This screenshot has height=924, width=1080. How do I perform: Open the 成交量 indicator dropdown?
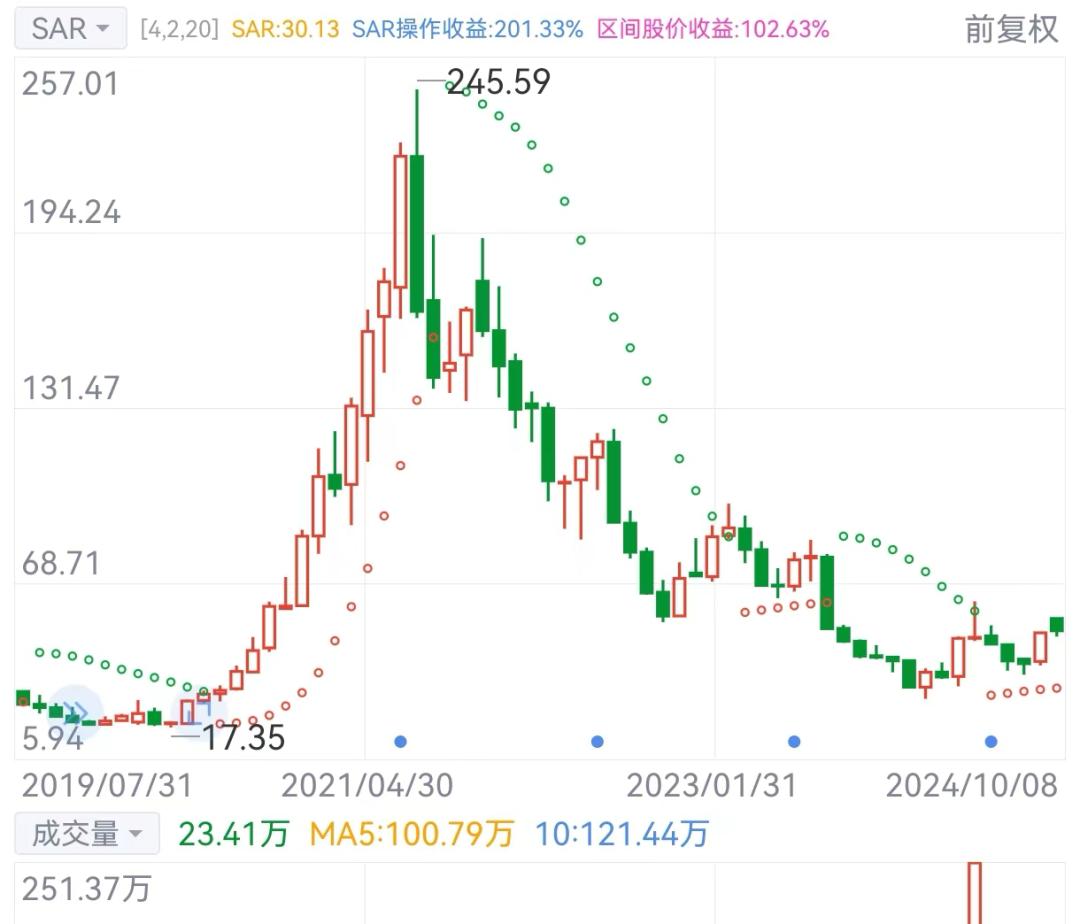click(88, 833)
